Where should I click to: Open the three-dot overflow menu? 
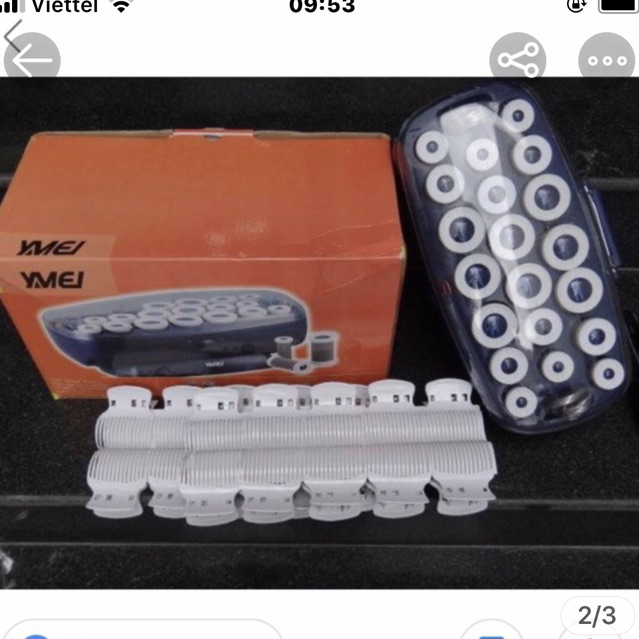606,61
